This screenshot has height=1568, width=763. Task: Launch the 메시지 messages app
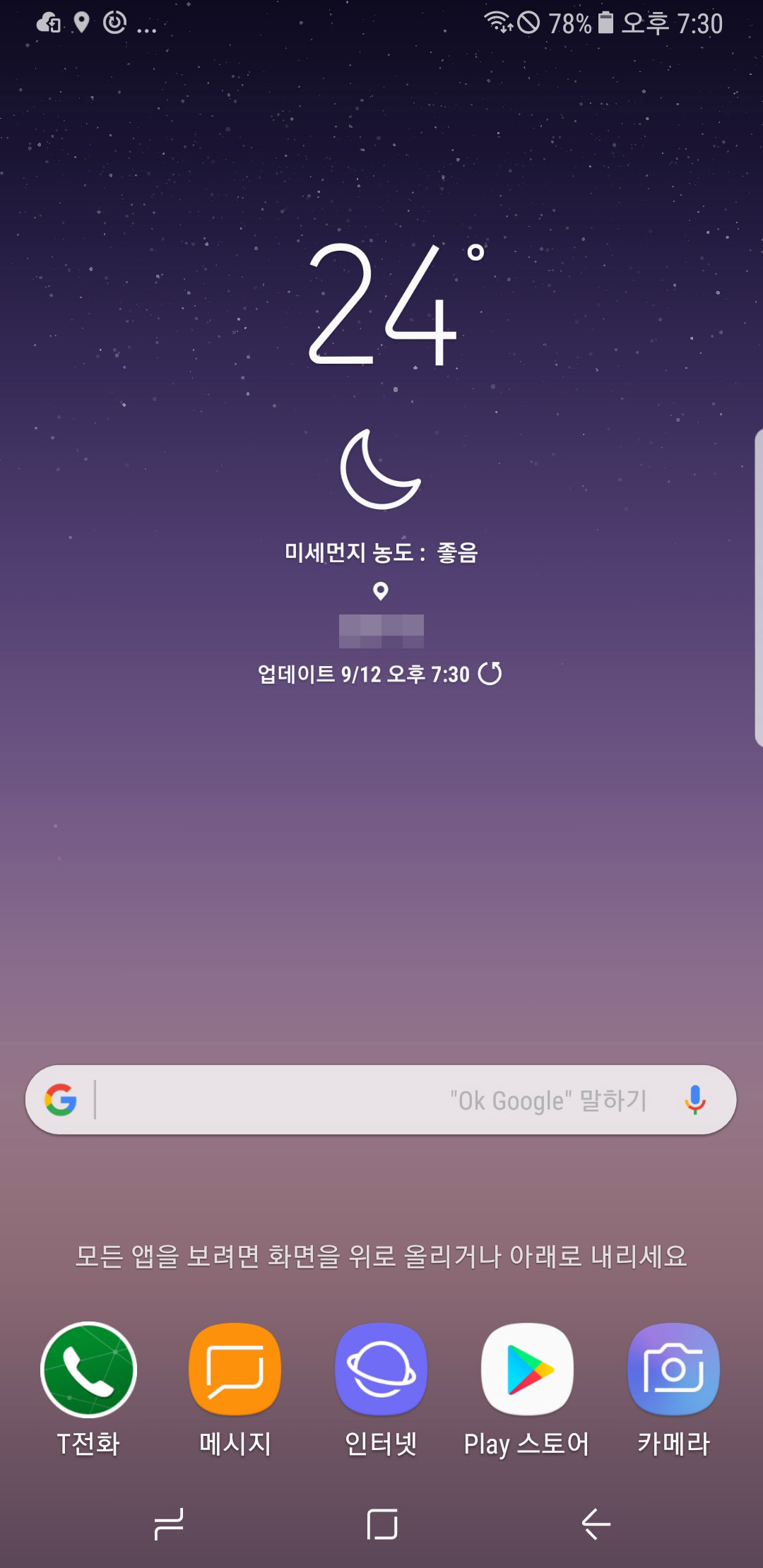click(x=235, y=1370)
